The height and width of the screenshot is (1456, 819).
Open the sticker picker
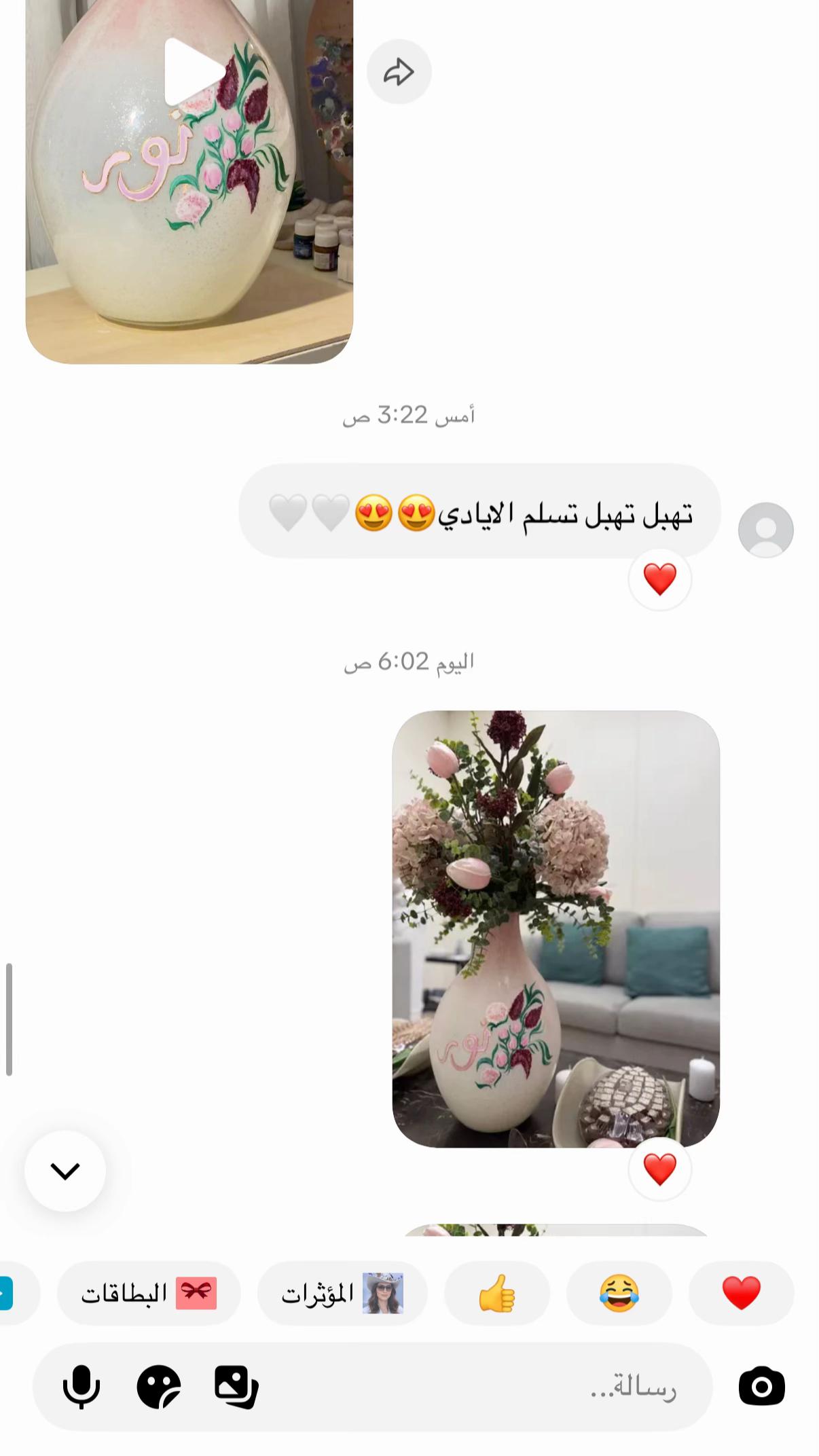point(159,1387)
